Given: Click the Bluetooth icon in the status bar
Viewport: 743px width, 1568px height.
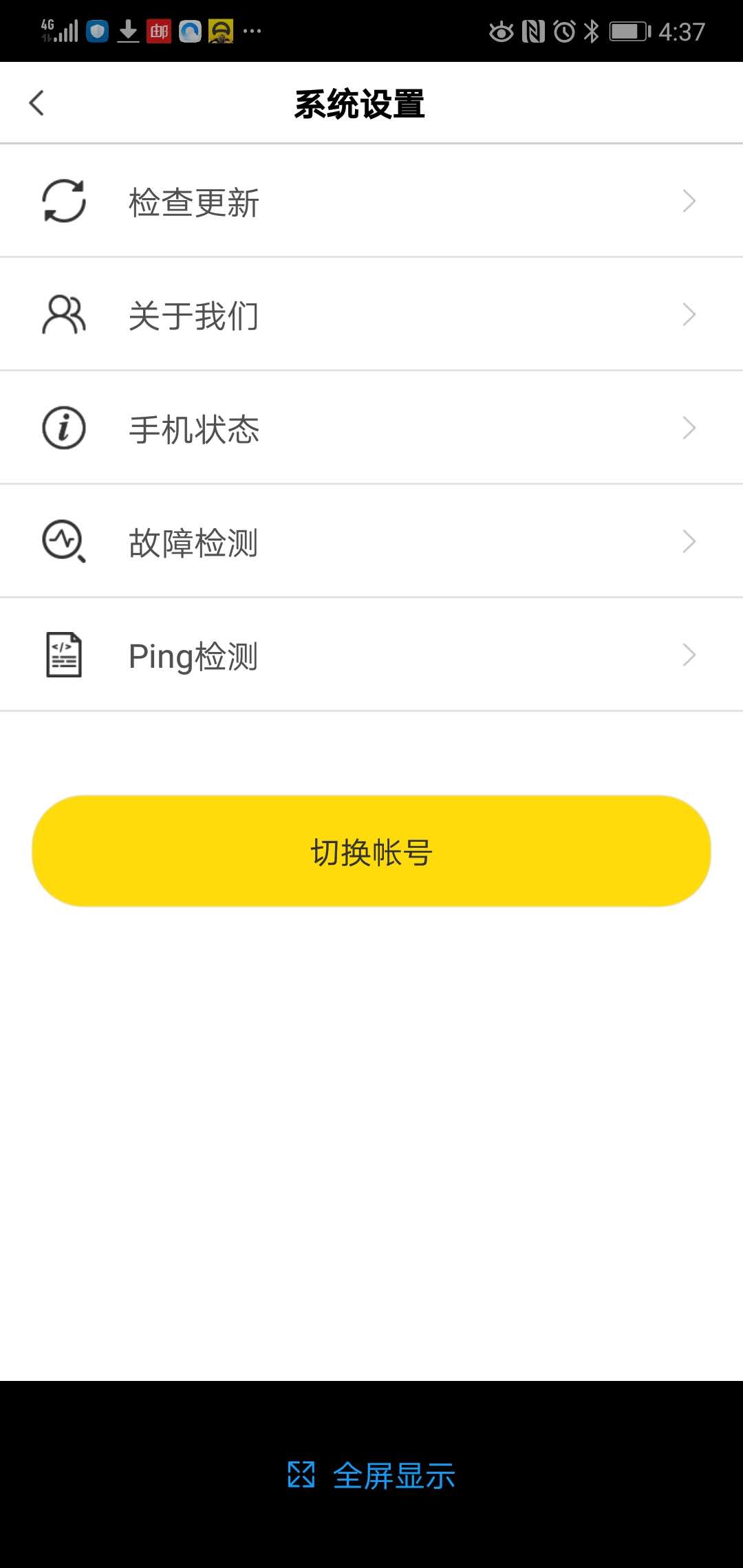Looking at the screenshot, I should pos(590,31).
